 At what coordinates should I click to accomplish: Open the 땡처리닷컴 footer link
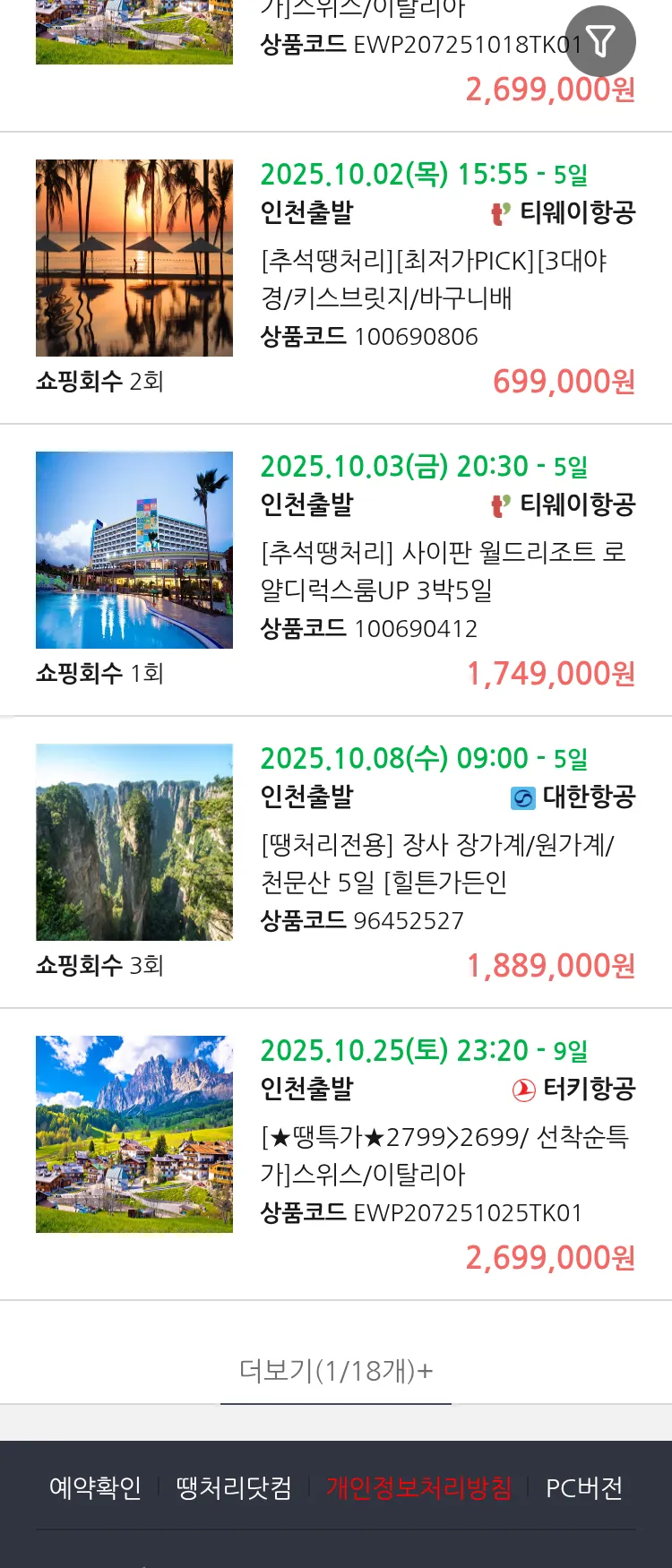click(234, 1488)
